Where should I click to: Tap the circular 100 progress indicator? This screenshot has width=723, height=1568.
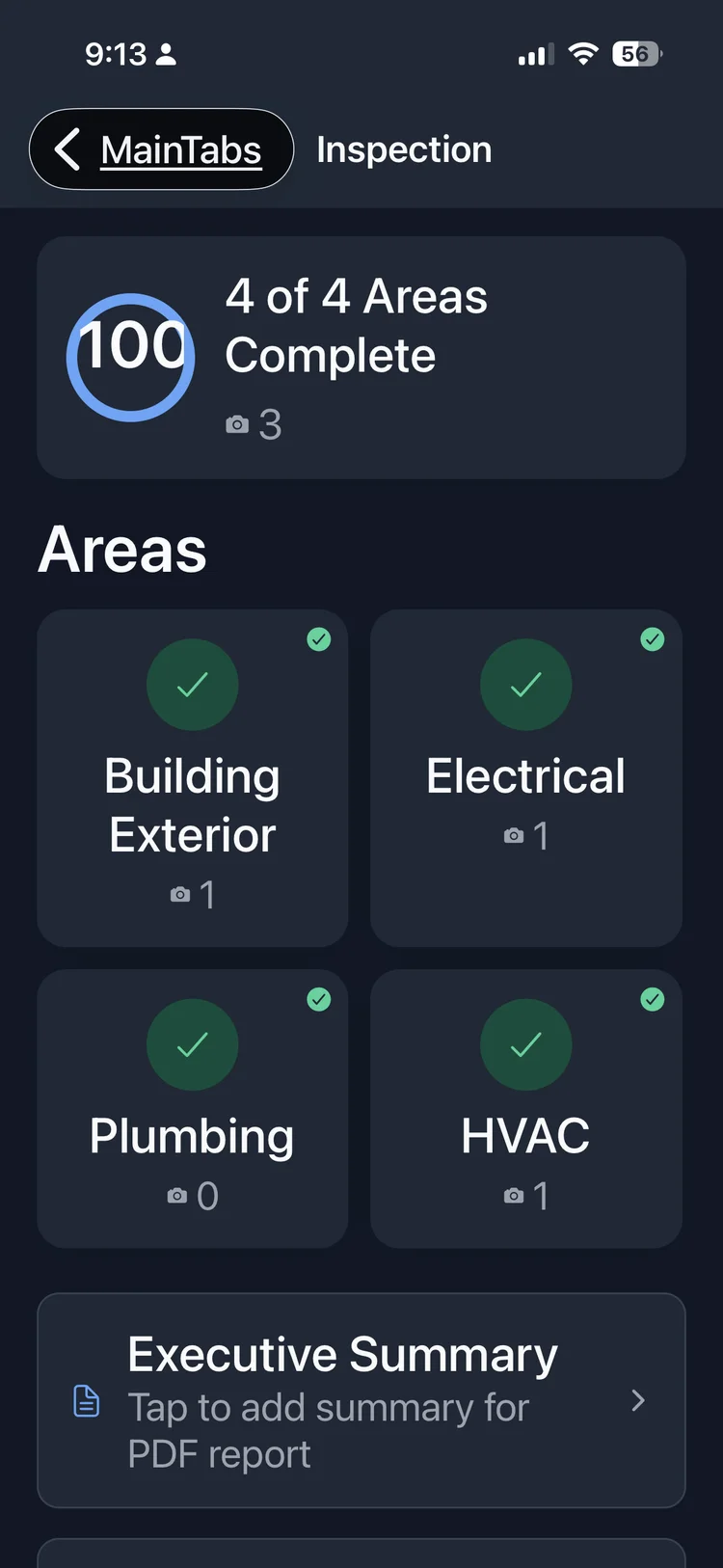tap(130, 357)
